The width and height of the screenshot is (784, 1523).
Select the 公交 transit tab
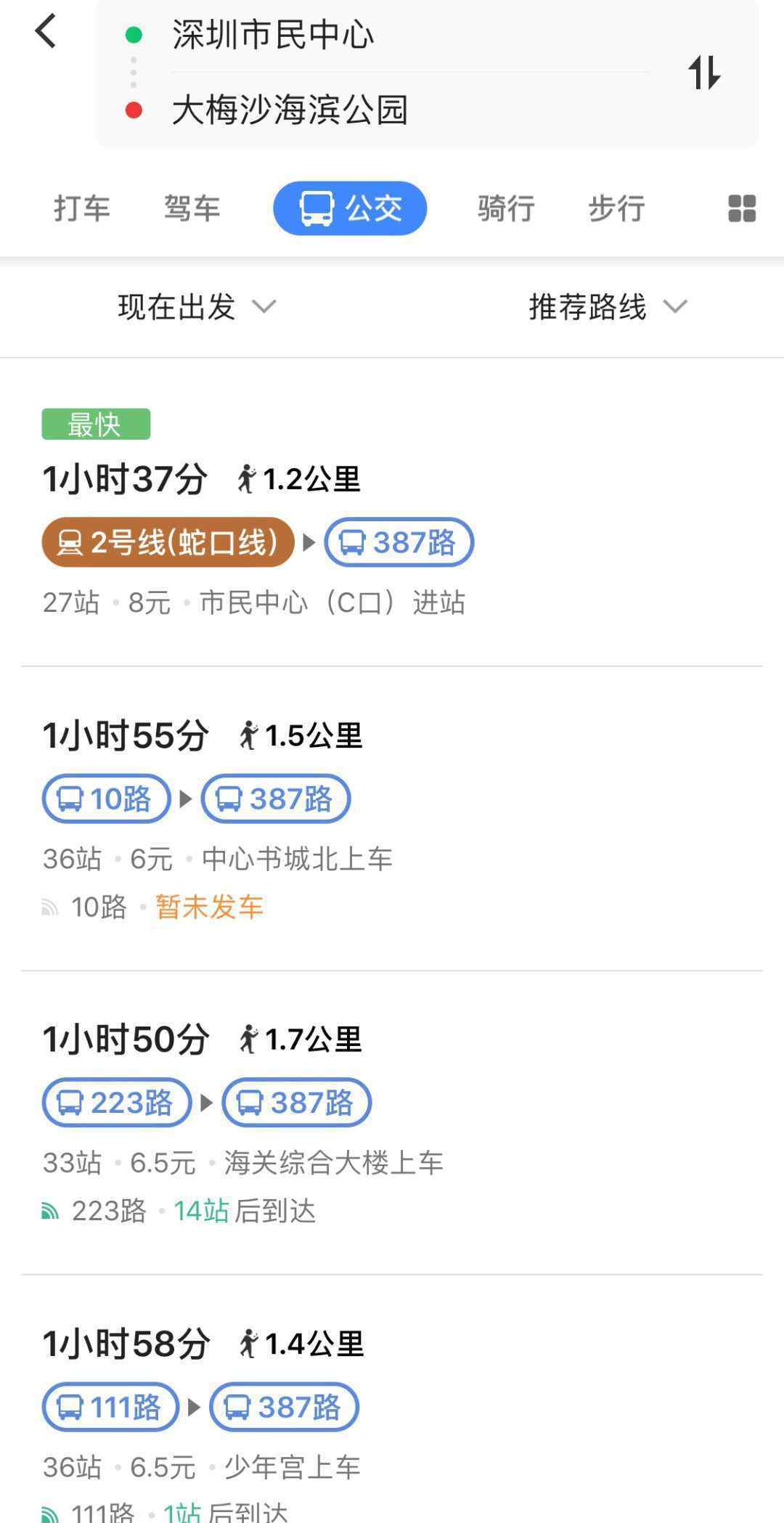coord(350,208)
